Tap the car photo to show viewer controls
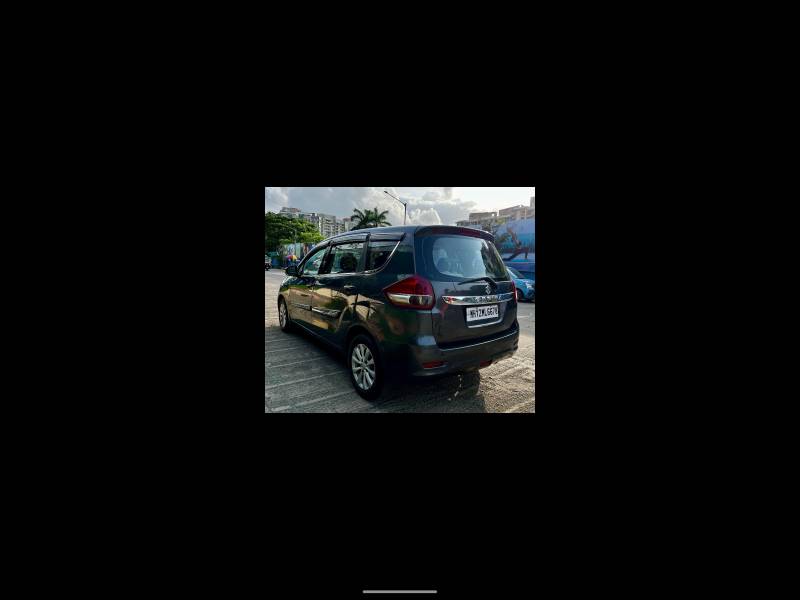The width and height of the screenshot is (800, 600). click(400, 300)
